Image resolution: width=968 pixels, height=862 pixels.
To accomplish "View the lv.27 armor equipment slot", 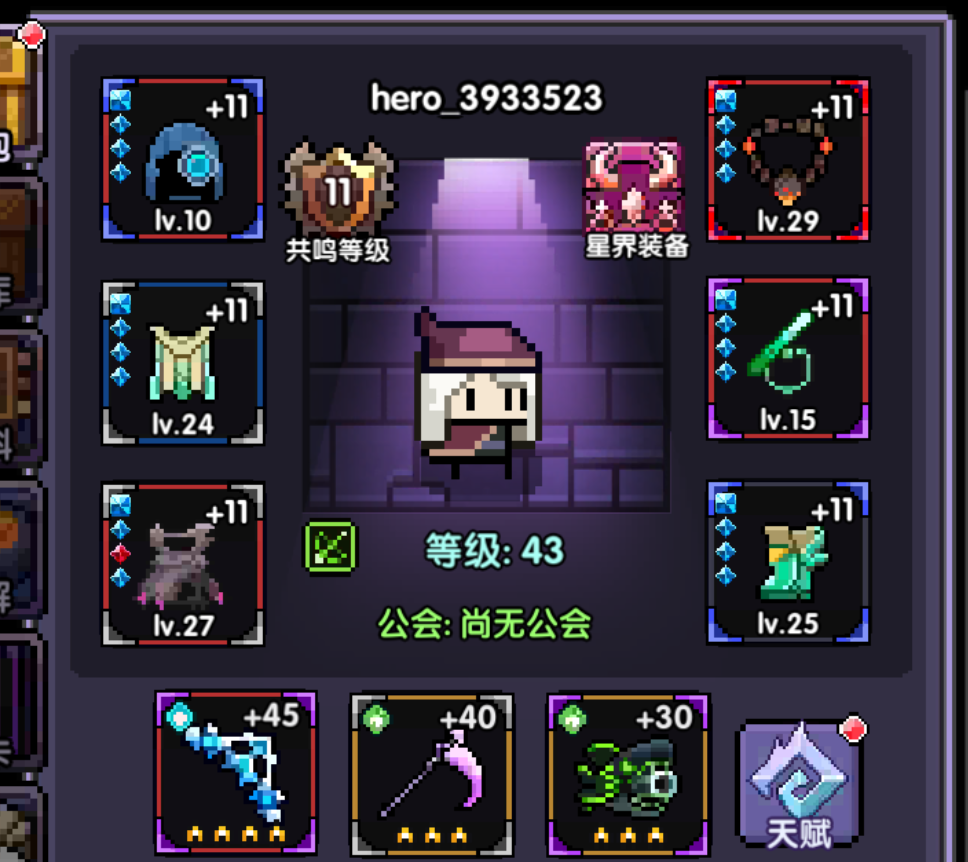I will click(183, 565).
